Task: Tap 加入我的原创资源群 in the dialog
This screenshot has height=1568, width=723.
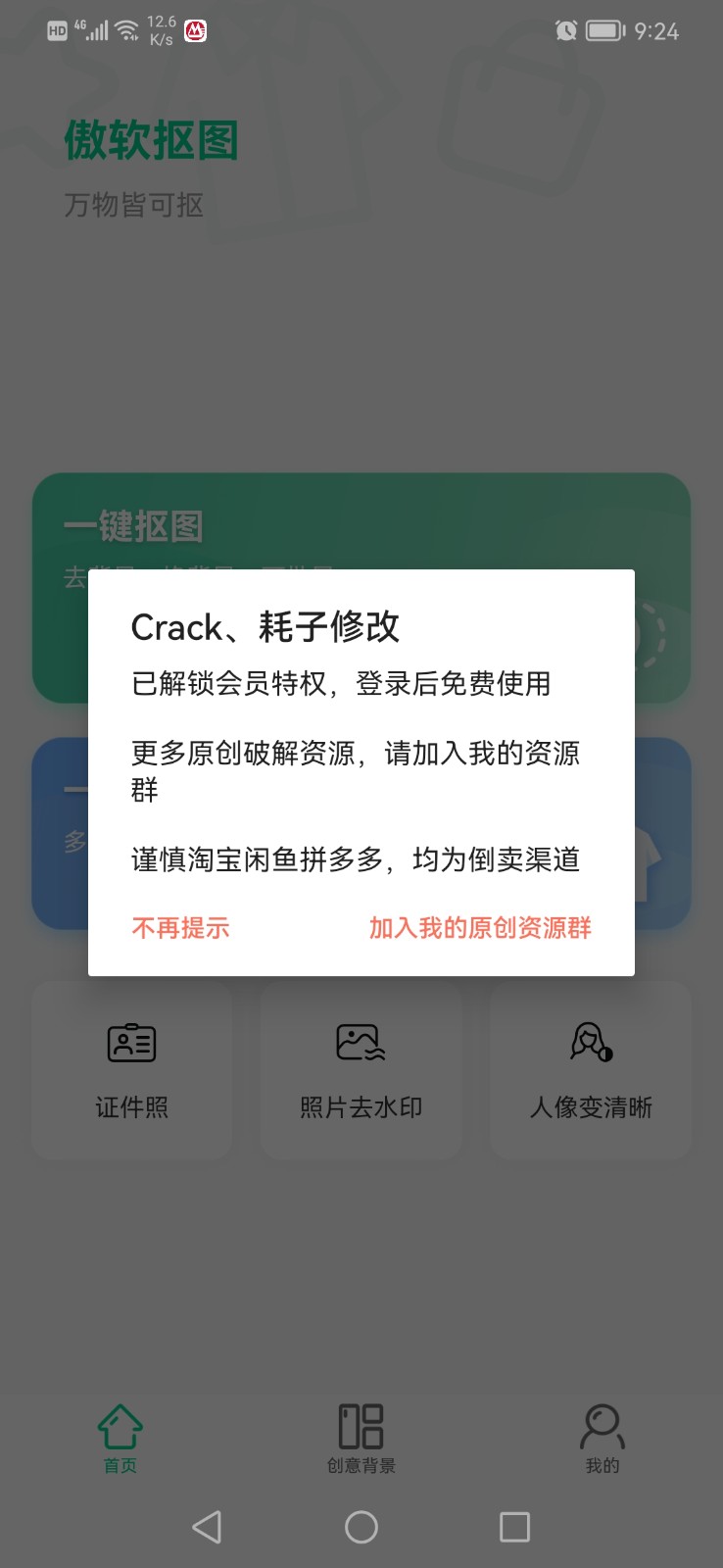Action: point(480,927)
